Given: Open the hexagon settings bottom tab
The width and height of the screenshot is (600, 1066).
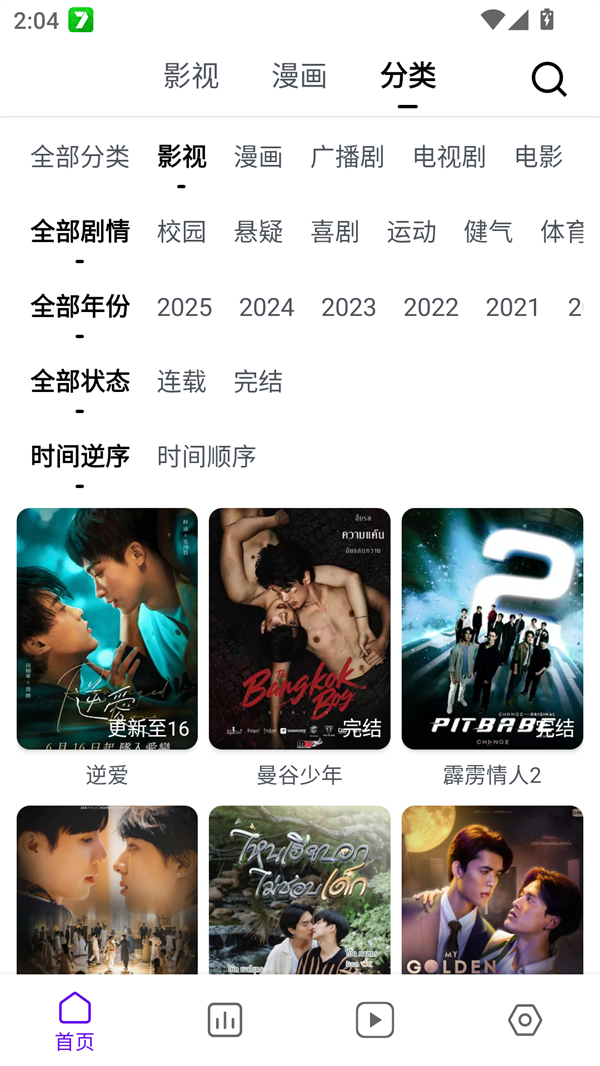Looking at the screenshot, I should coord(525,1020).
